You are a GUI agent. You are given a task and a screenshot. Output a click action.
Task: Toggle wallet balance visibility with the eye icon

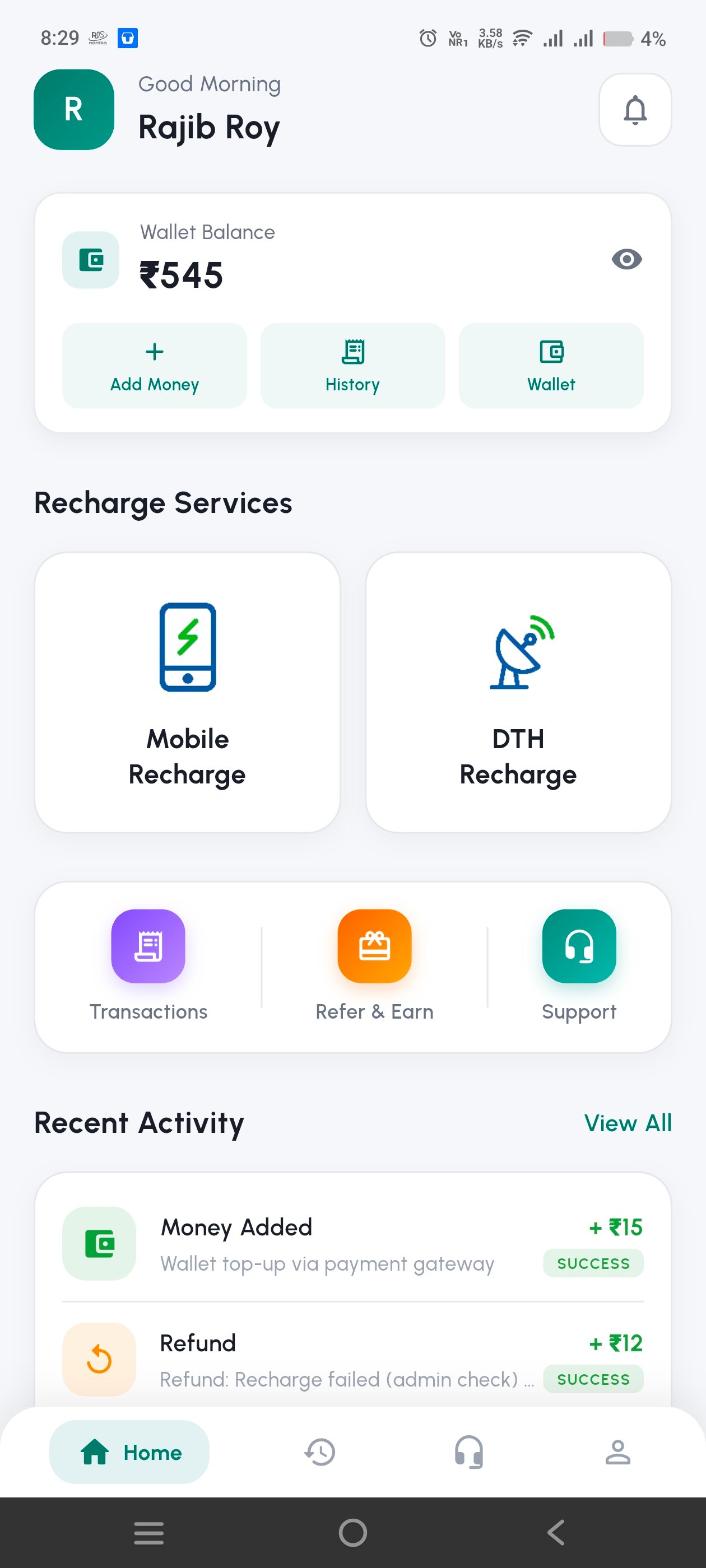coord(629,259)
